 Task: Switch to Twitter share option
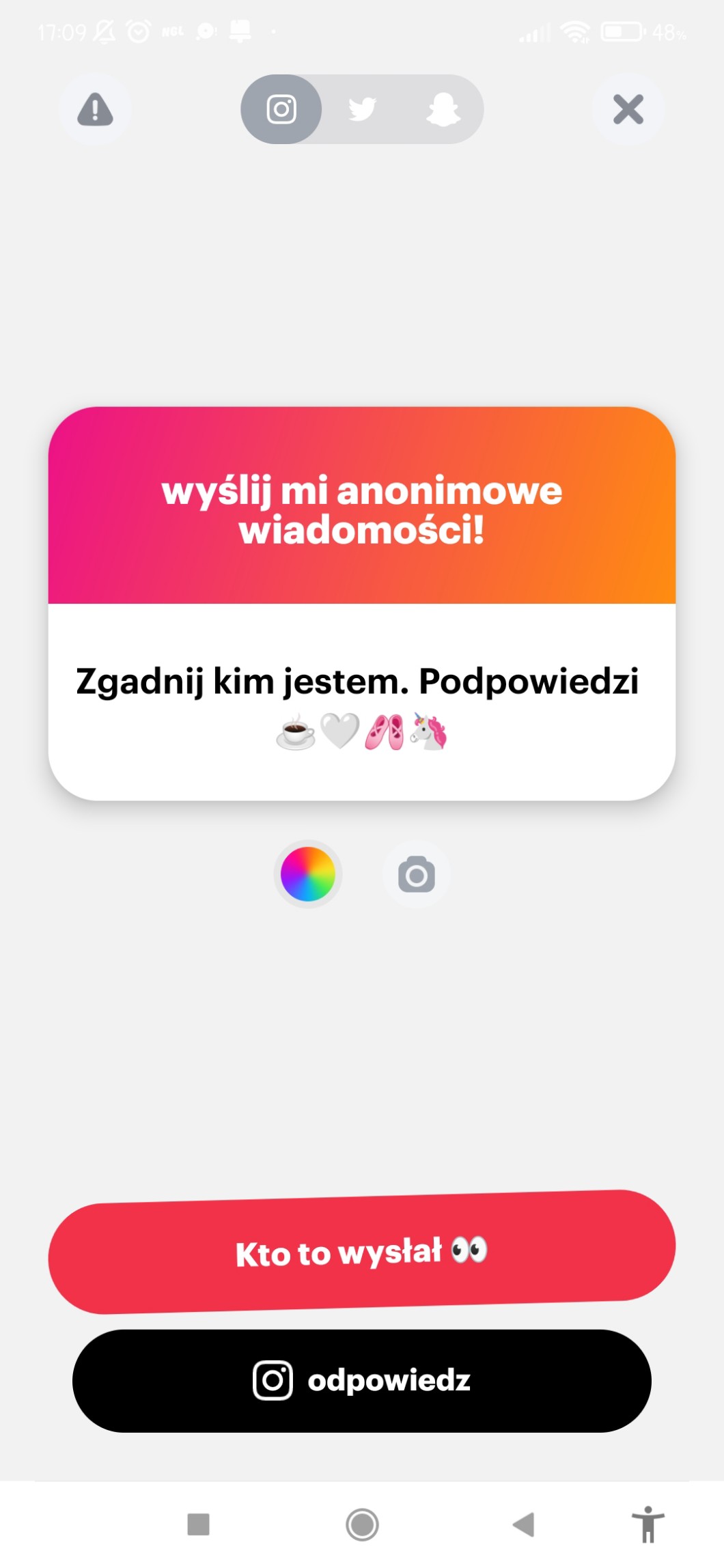coord(362,109)
